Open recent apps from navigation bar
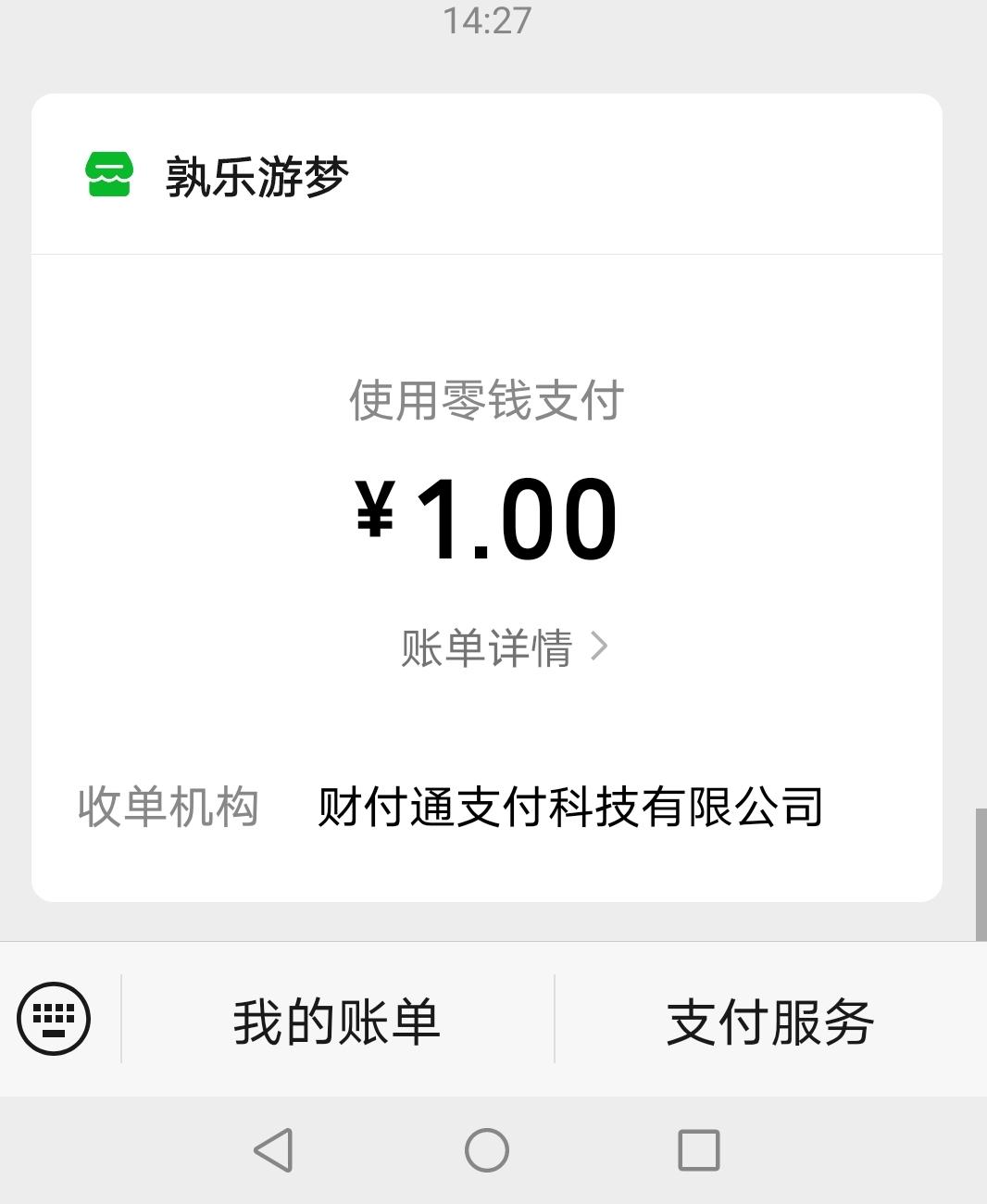Screen dimensions: 987x1204 [x=699, y=1150]
